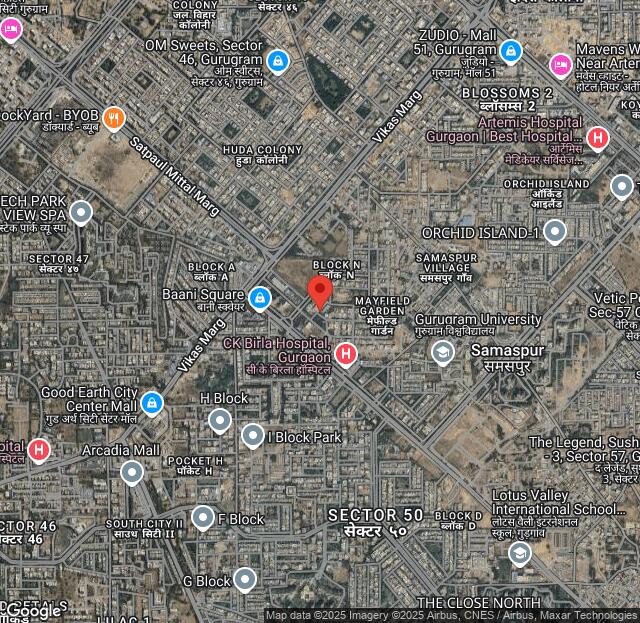Tap the red dropped pin marker
The width and height of the screenshot is (640, 623).
tap(320, 292)
